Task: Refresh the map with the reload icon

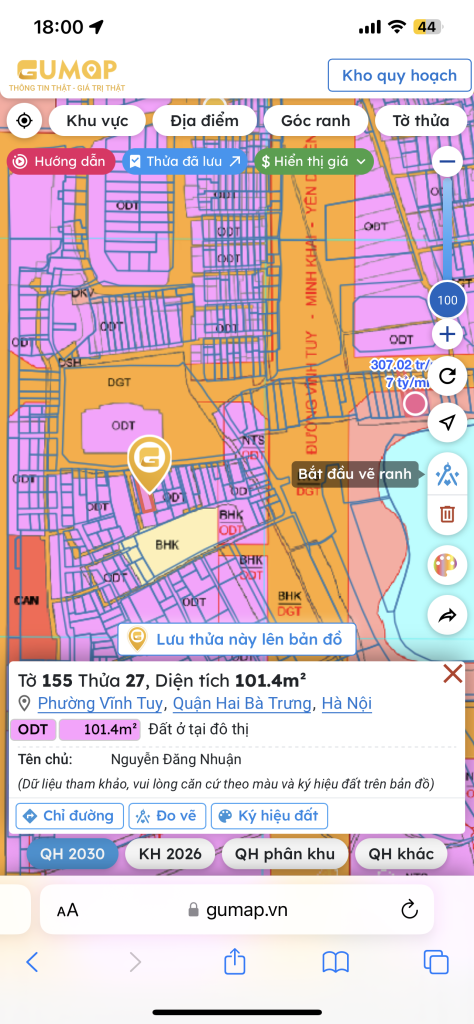Action: click(x=447, y=376)
